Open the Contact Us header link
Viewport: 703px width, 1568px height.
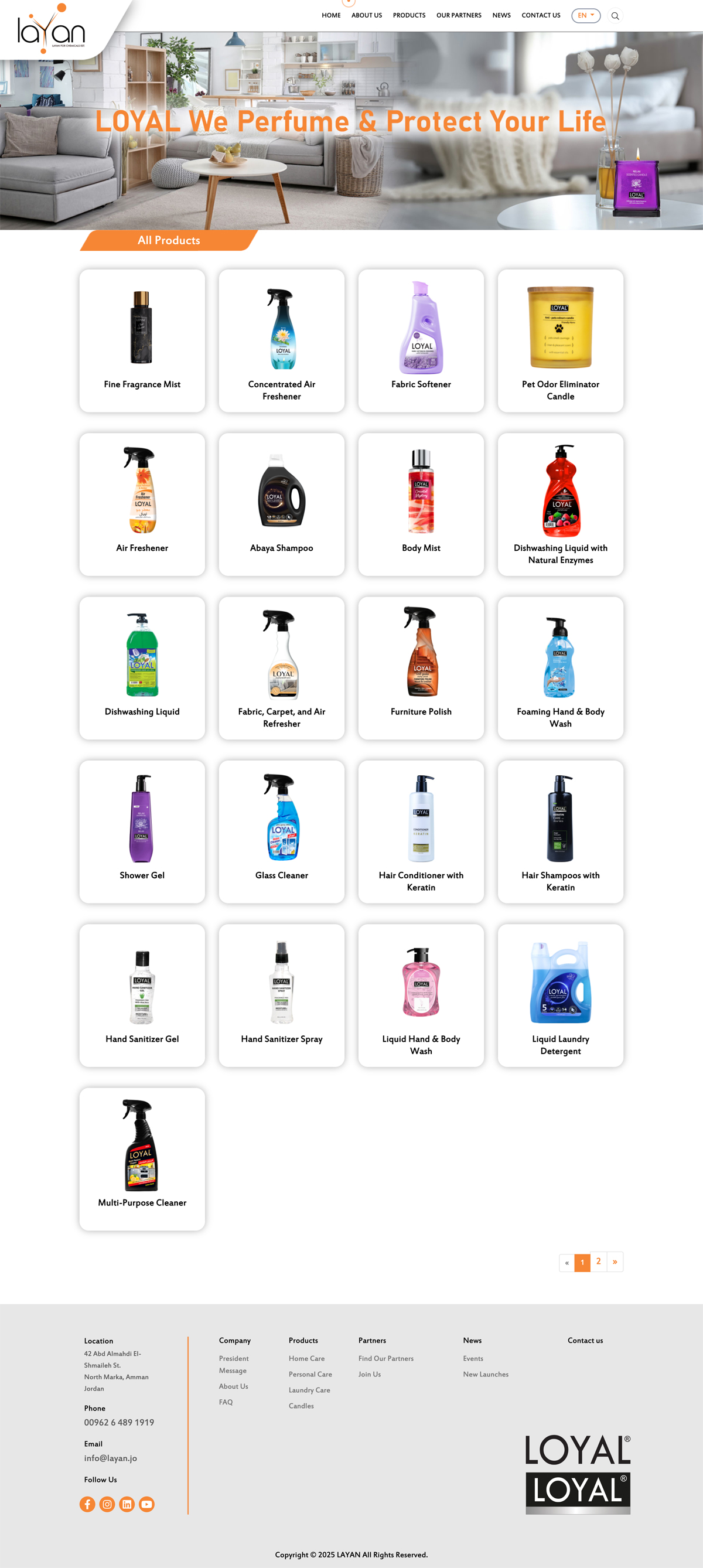tap(541, 15)
